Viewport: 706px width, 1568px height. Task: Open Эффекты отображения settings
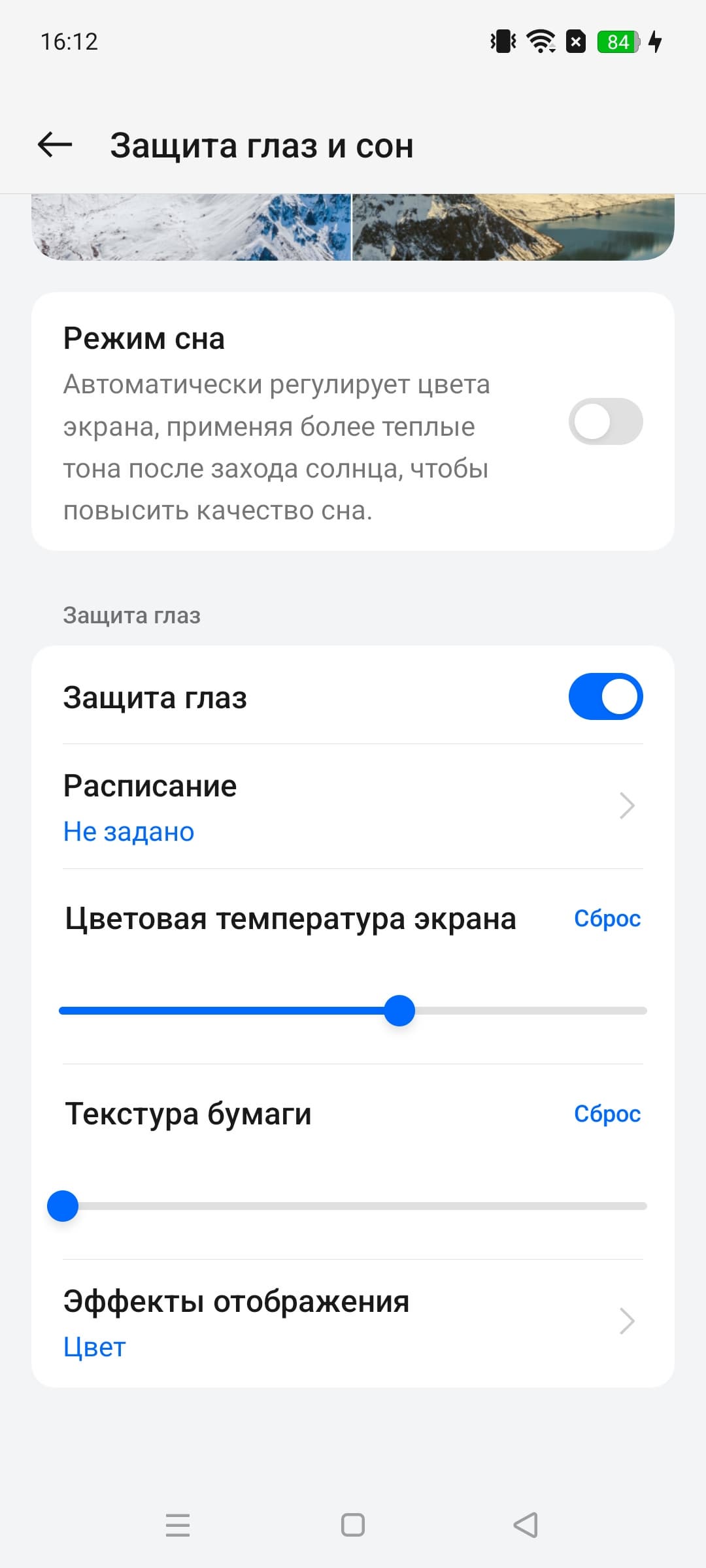[353, 1322]
